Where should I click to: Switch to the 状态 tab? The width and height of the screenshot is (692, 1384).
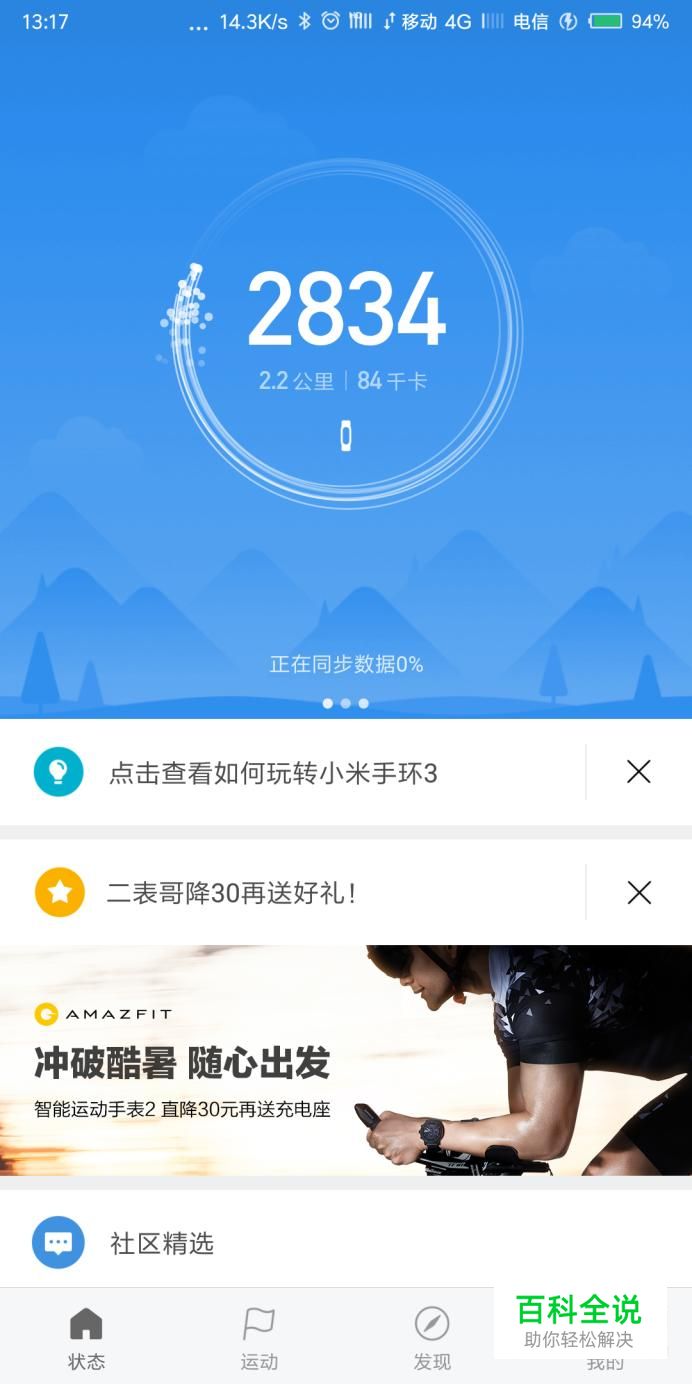(86, 1338)
